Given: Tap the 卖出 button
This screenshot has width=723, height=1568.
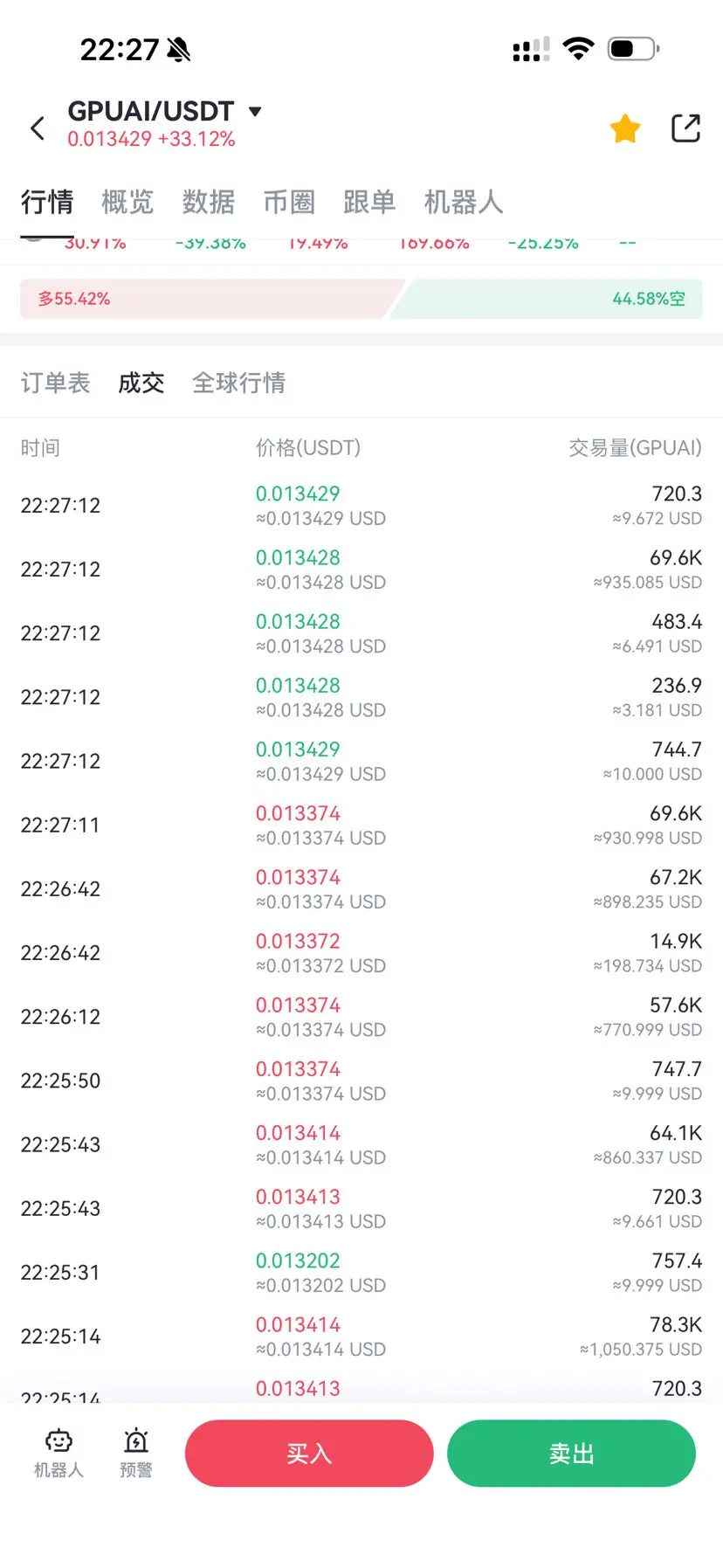Looking at the screenshot, I should [571, 1453].
